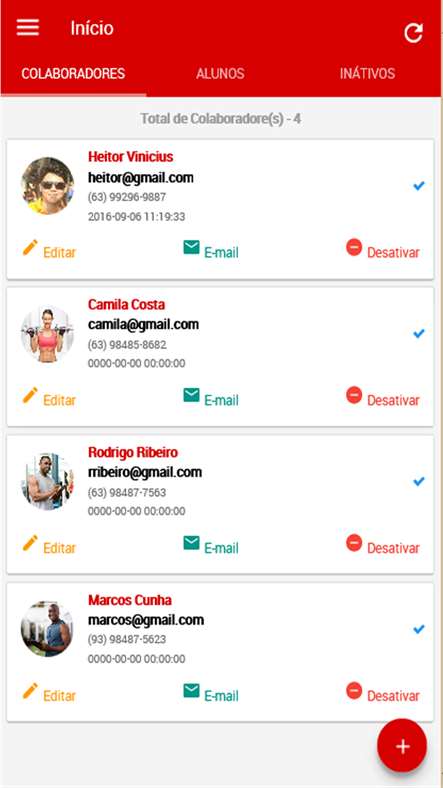Refresh the collaborators list
443x788 pixels.
(413, 33)
